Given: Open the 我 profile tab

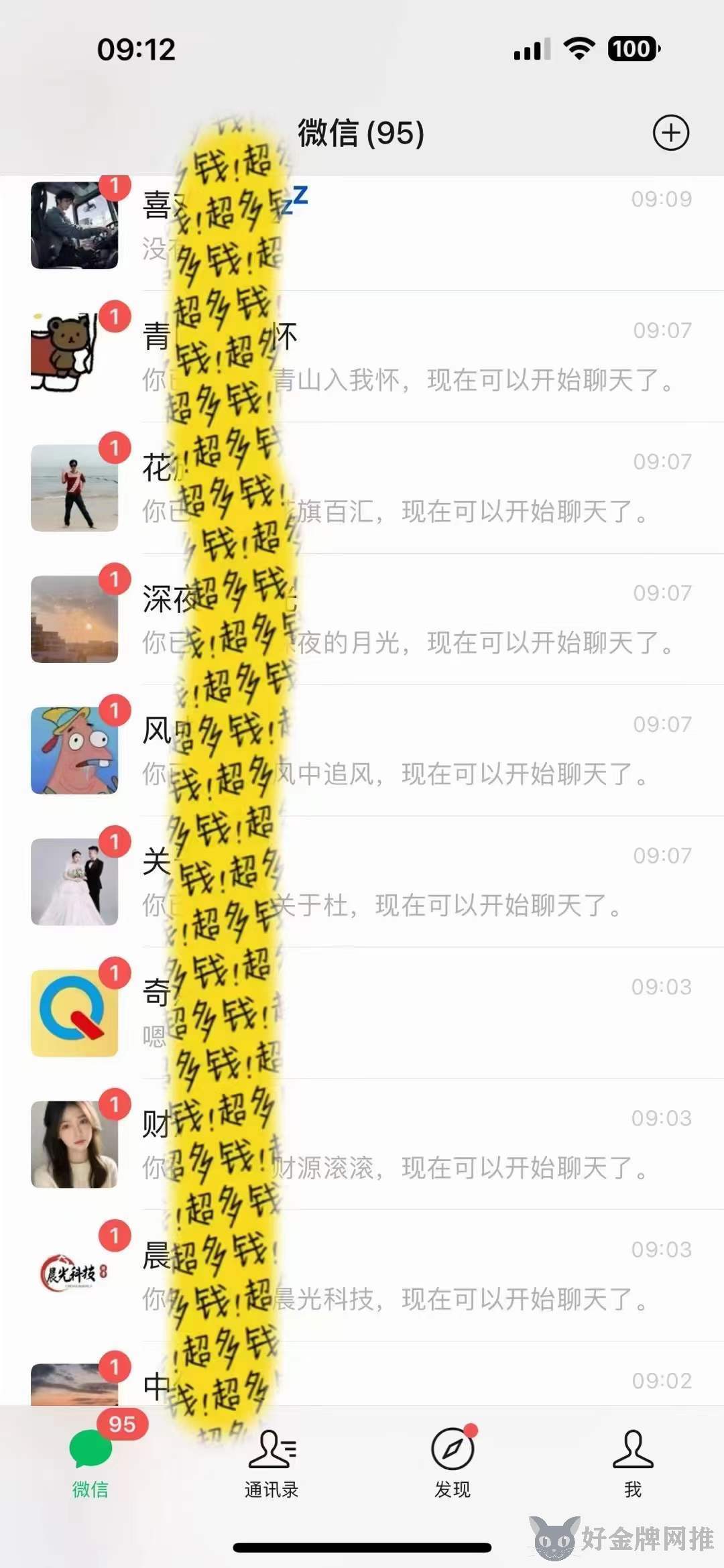Looking at the screenshot, I should (633, 1461).
